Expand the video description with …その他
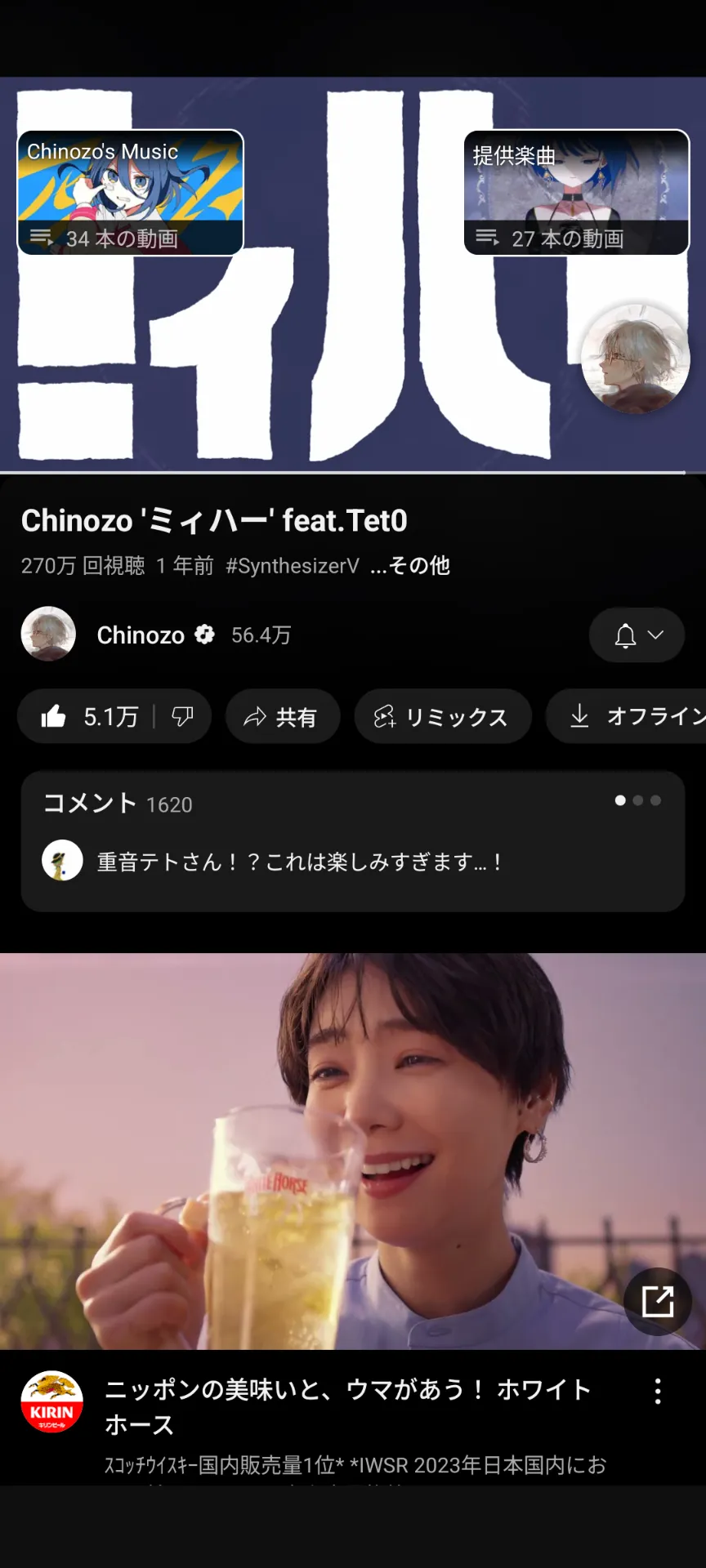Viewport: 706px width, 1568px height. 410,566
